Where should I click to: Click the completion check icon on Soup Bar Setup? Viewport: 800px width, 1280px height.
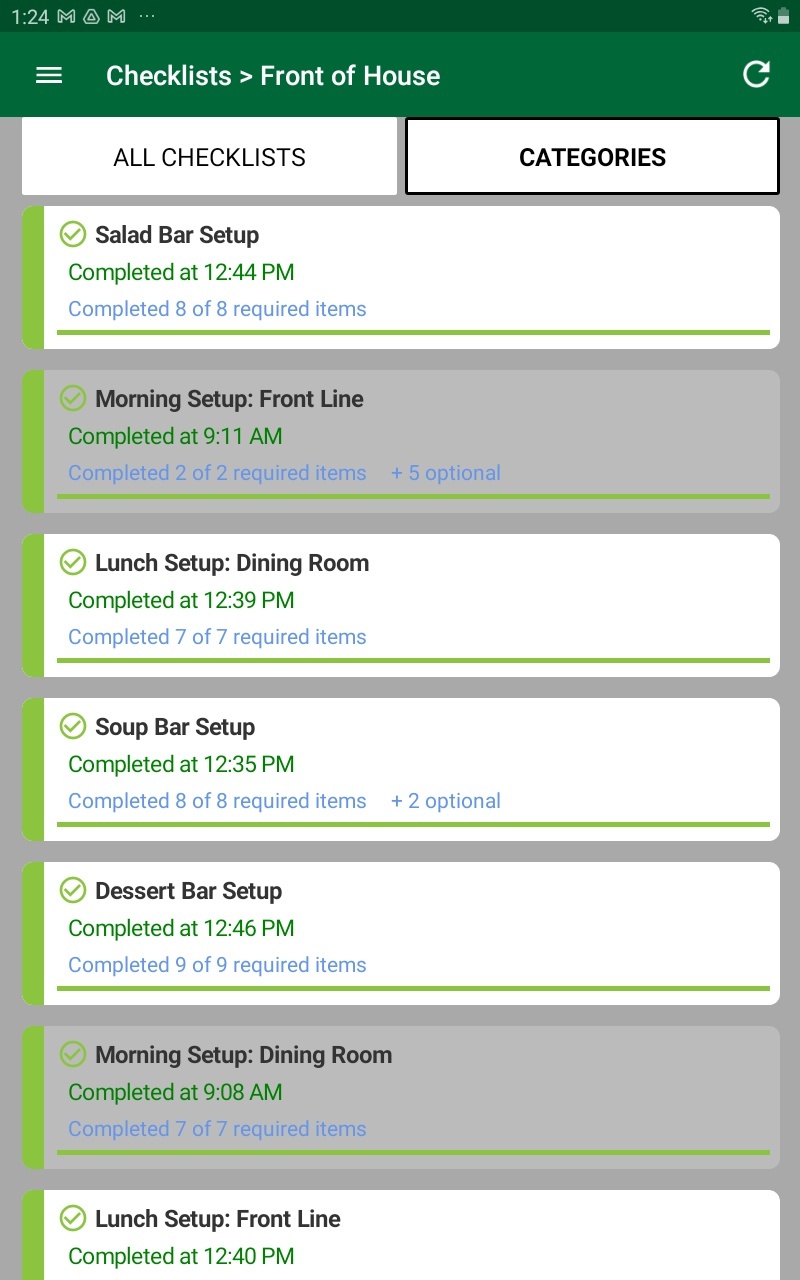point(73,726)
